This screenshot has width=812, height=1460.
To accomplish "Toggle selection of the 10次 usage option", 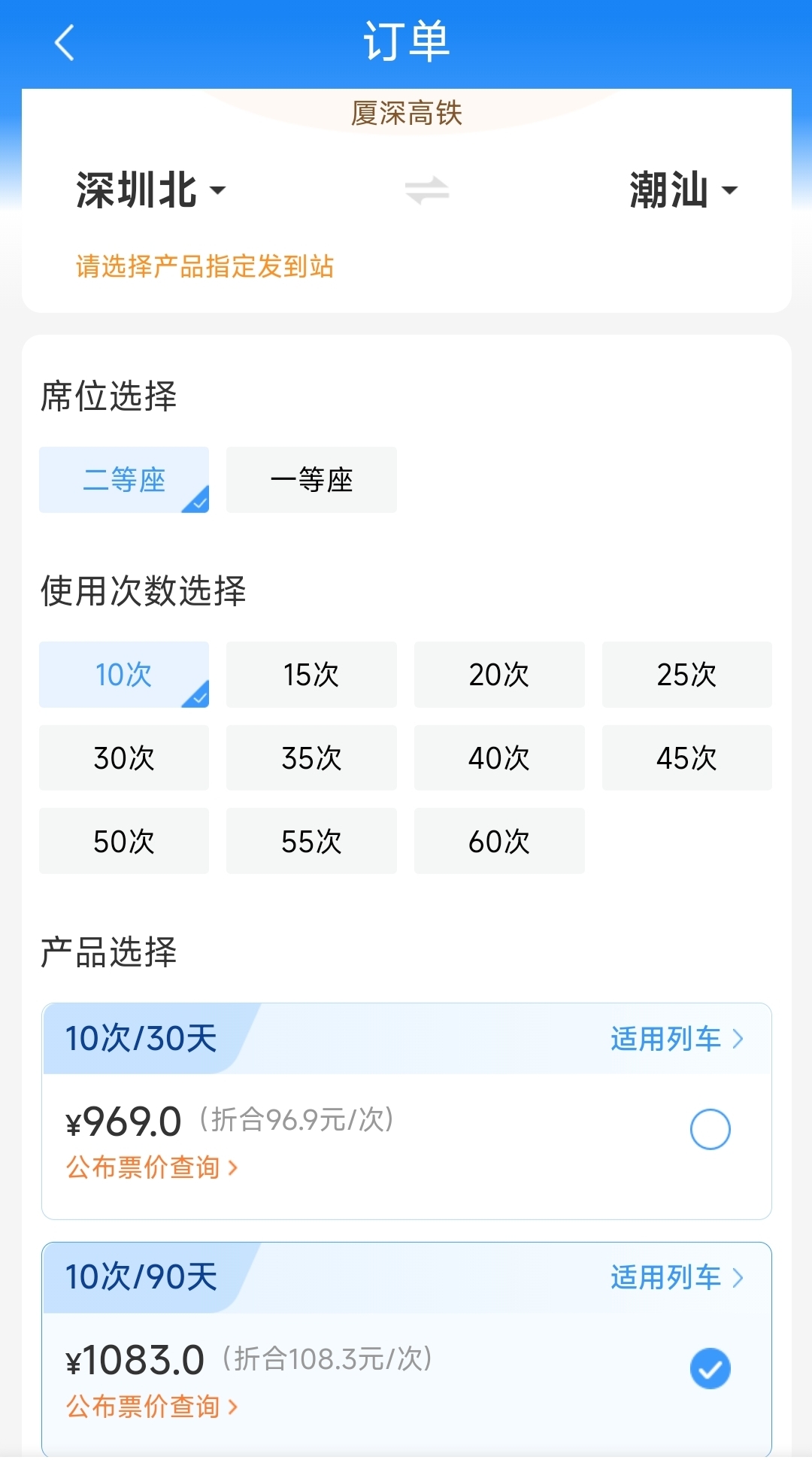I will tap(123, 675).
